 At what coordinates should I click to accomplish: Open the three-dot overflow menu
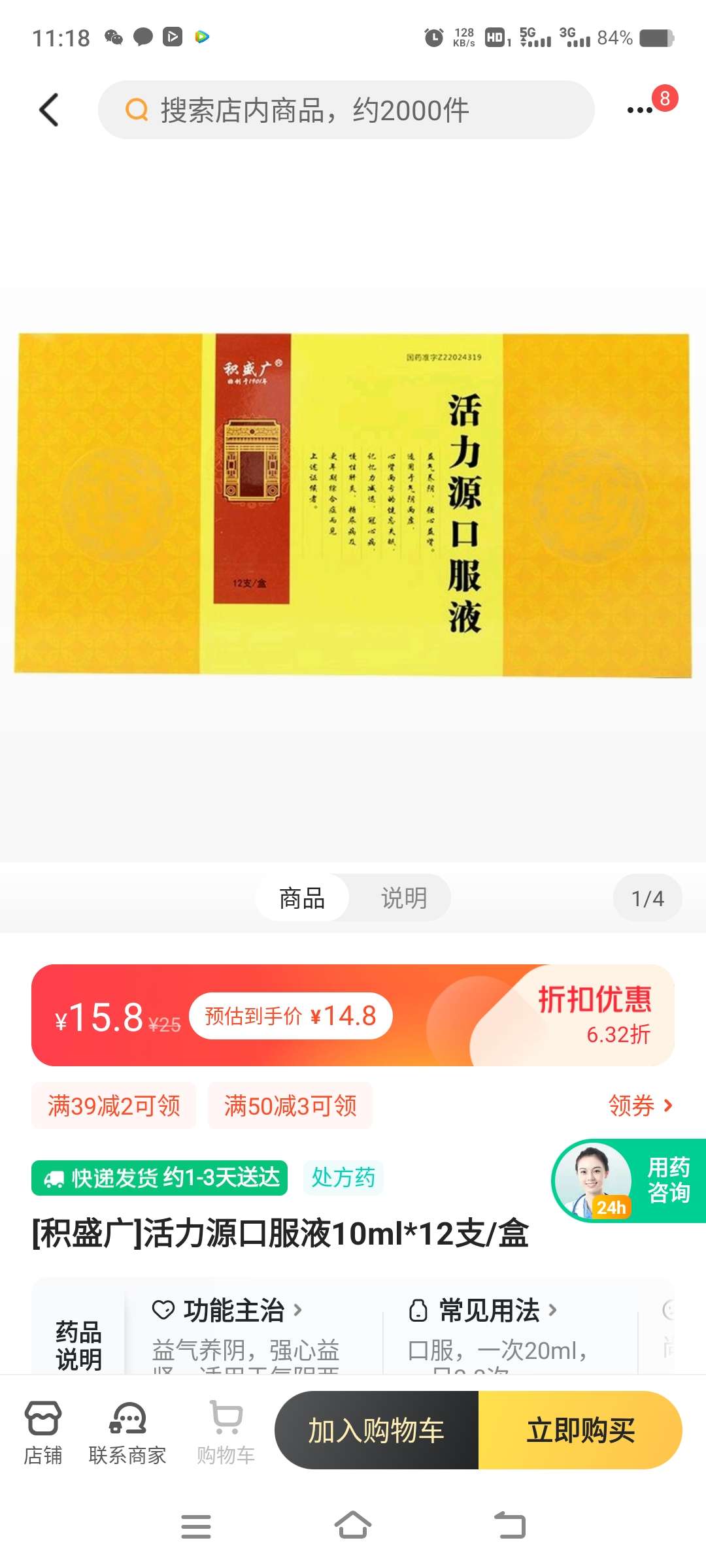pos(640,110)
